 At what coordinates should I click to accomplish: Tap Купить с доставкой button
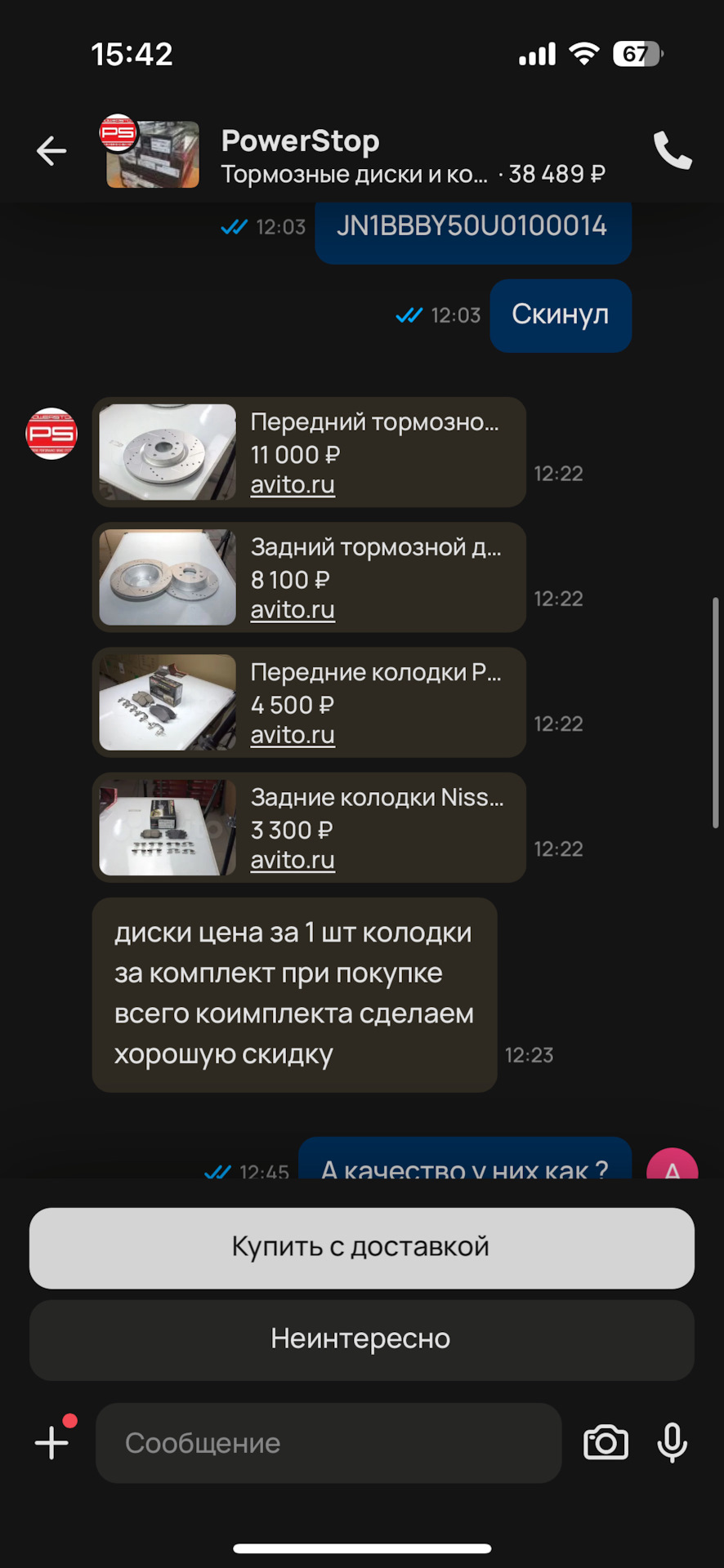click(362, 1248)
